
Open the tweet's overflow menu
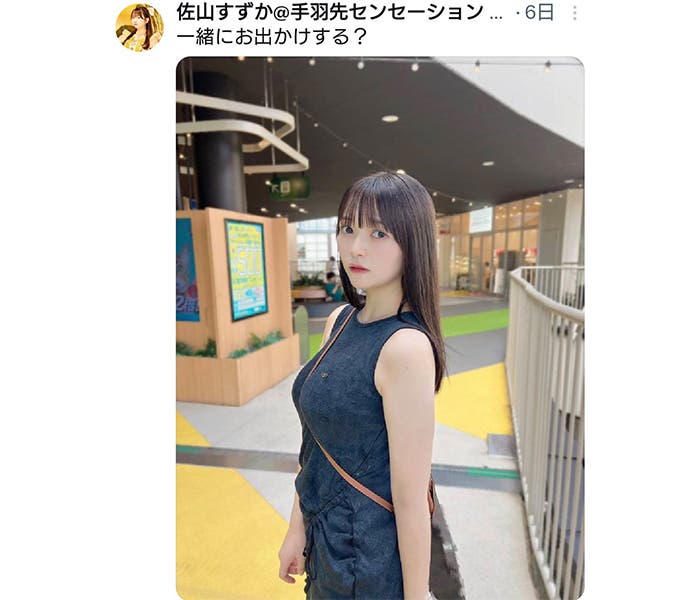click(575, 13)
